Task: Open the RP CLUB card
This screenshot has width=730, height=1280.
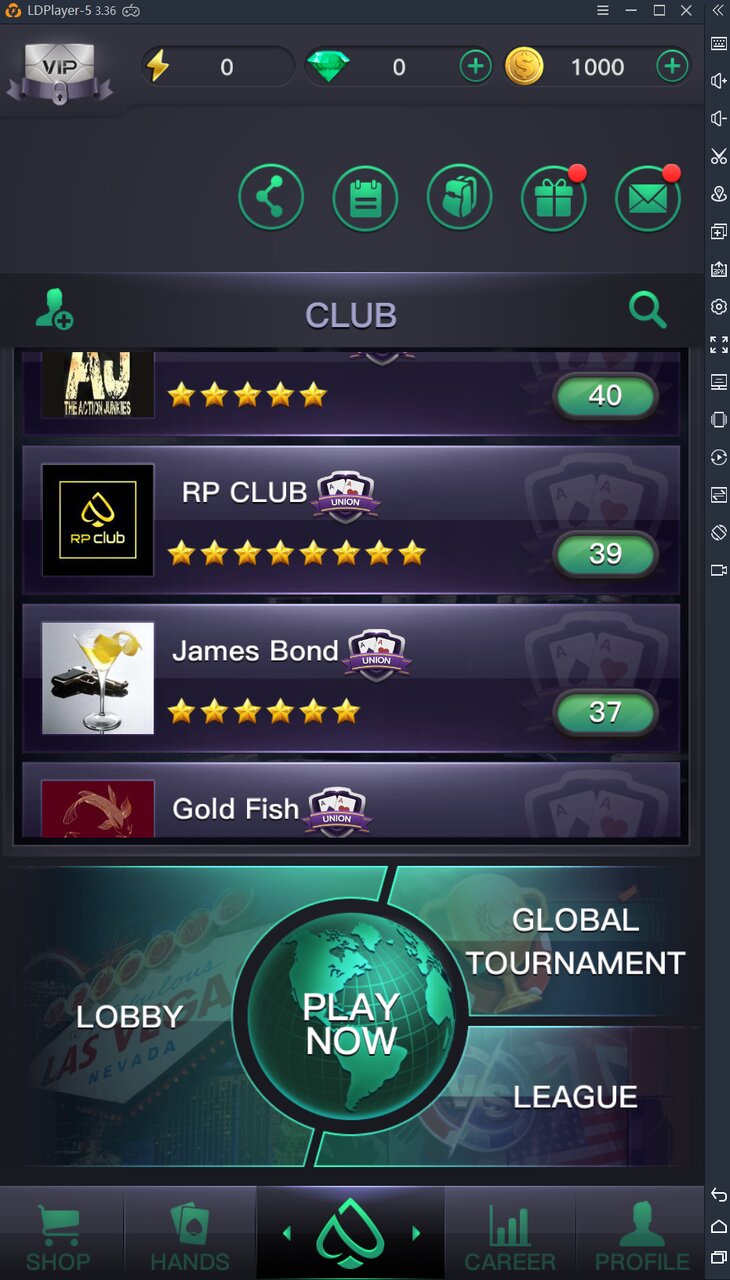Action: pyautogui.click(x=351, y=520)
